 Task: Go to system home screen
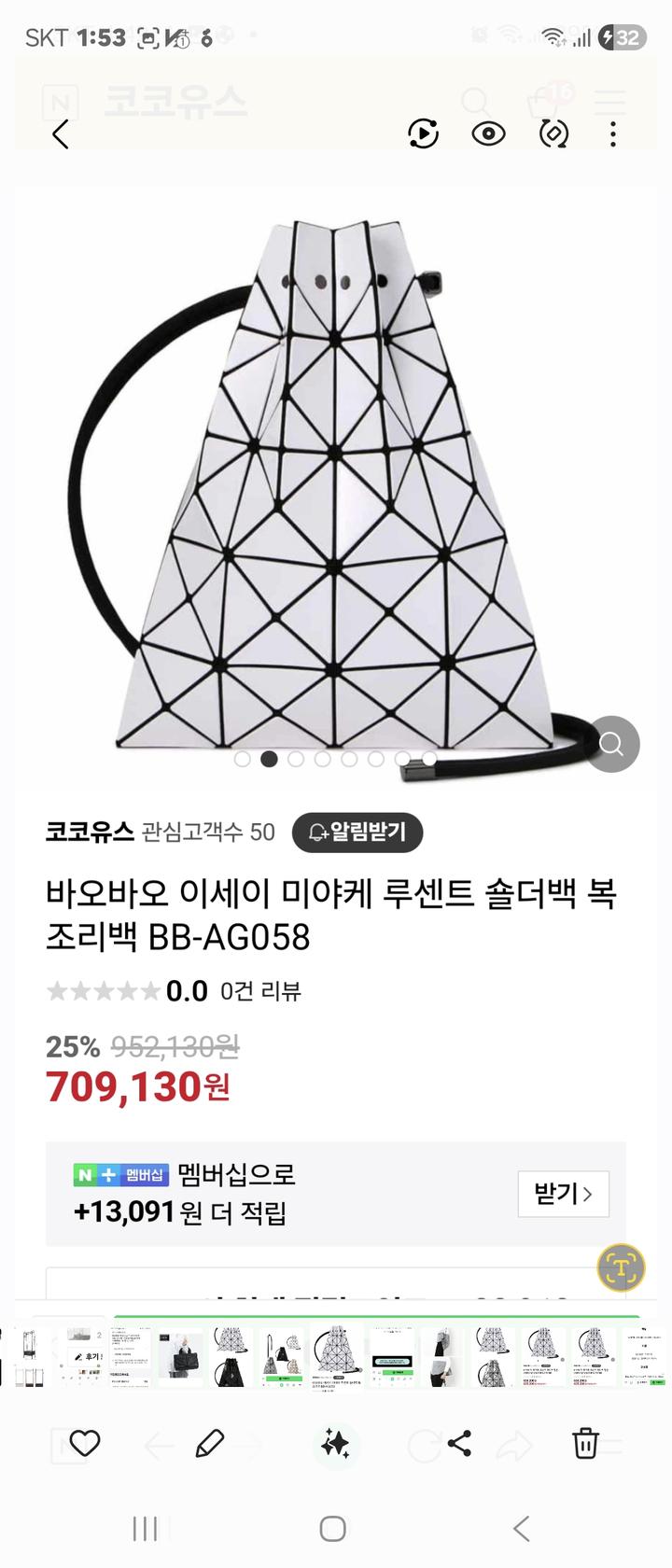pyautogui.click(x=333, y=1529)
